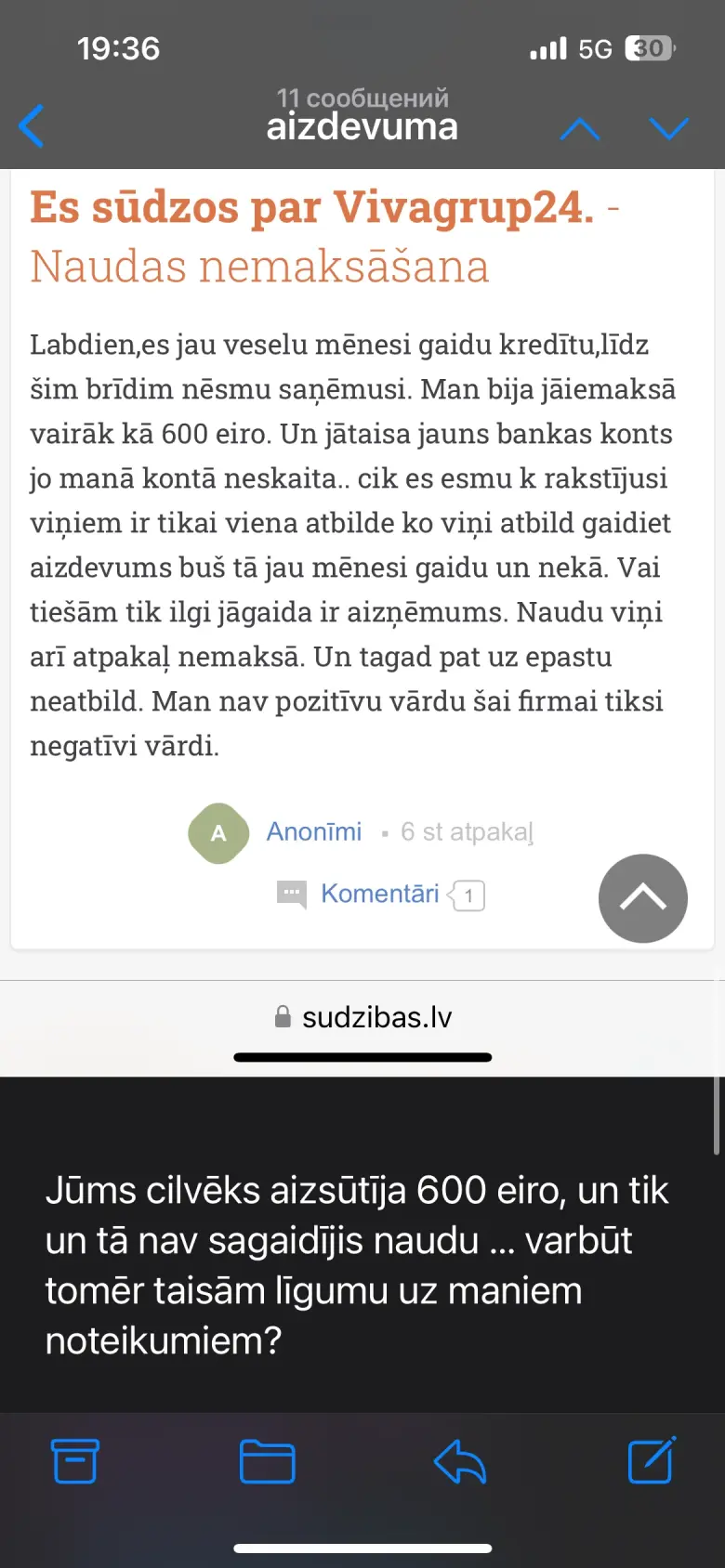Go back to the mailbox list
Image resolution: width=725 pixels, height=1568 pixels.
(32, 126)
